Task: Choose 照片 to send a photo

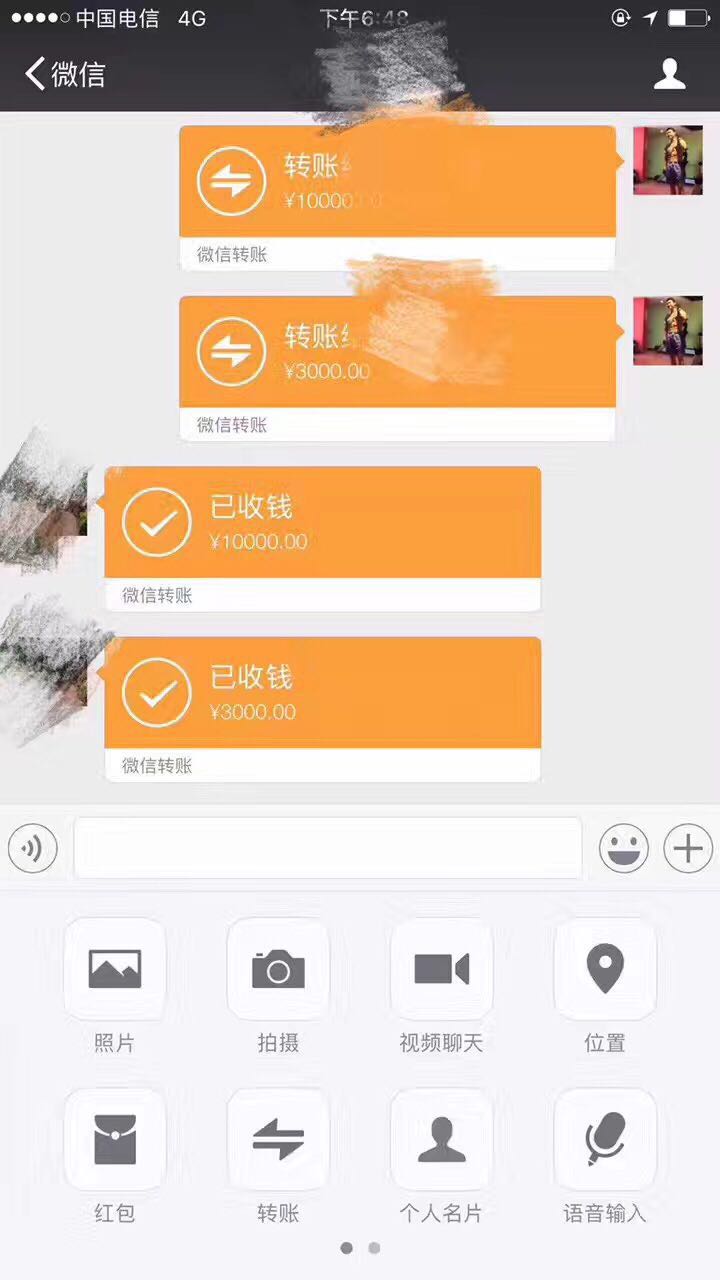Action: 115,969
